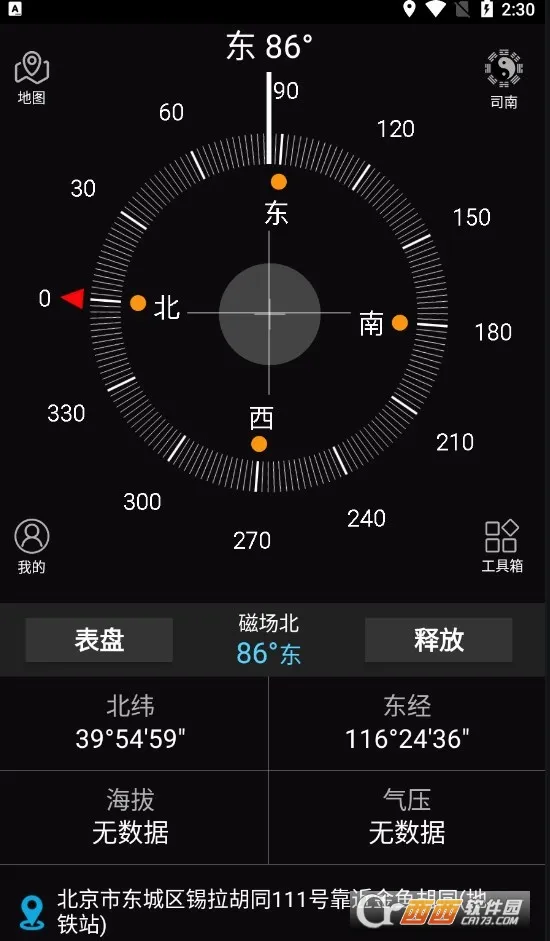Viewport: 550px width, 941px height.
Task: Open the 司南 yin-yang compass mode
Action: point(503,79)
